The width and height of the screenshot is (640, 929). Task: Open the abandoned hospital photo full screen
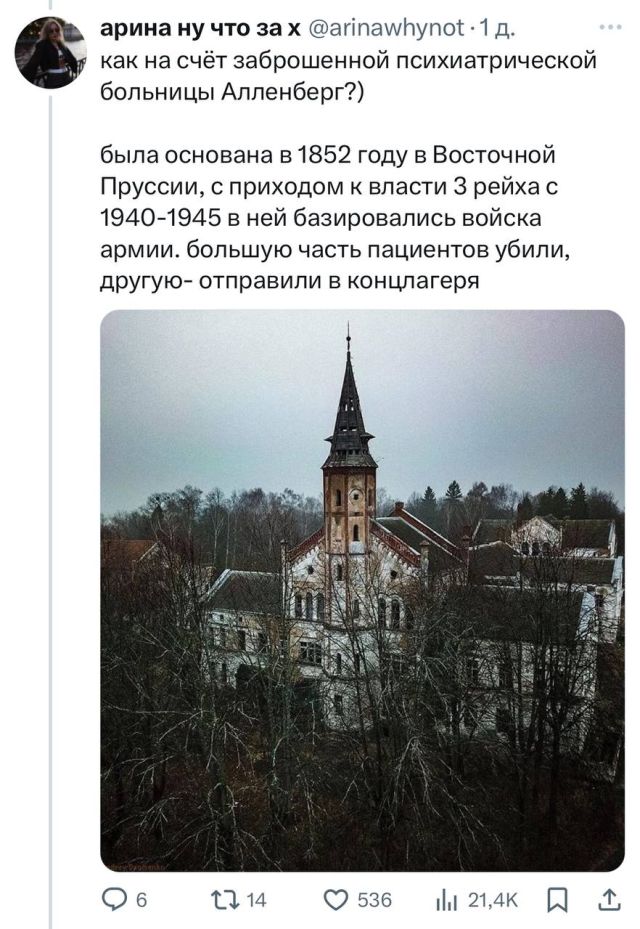coord(362,590)
